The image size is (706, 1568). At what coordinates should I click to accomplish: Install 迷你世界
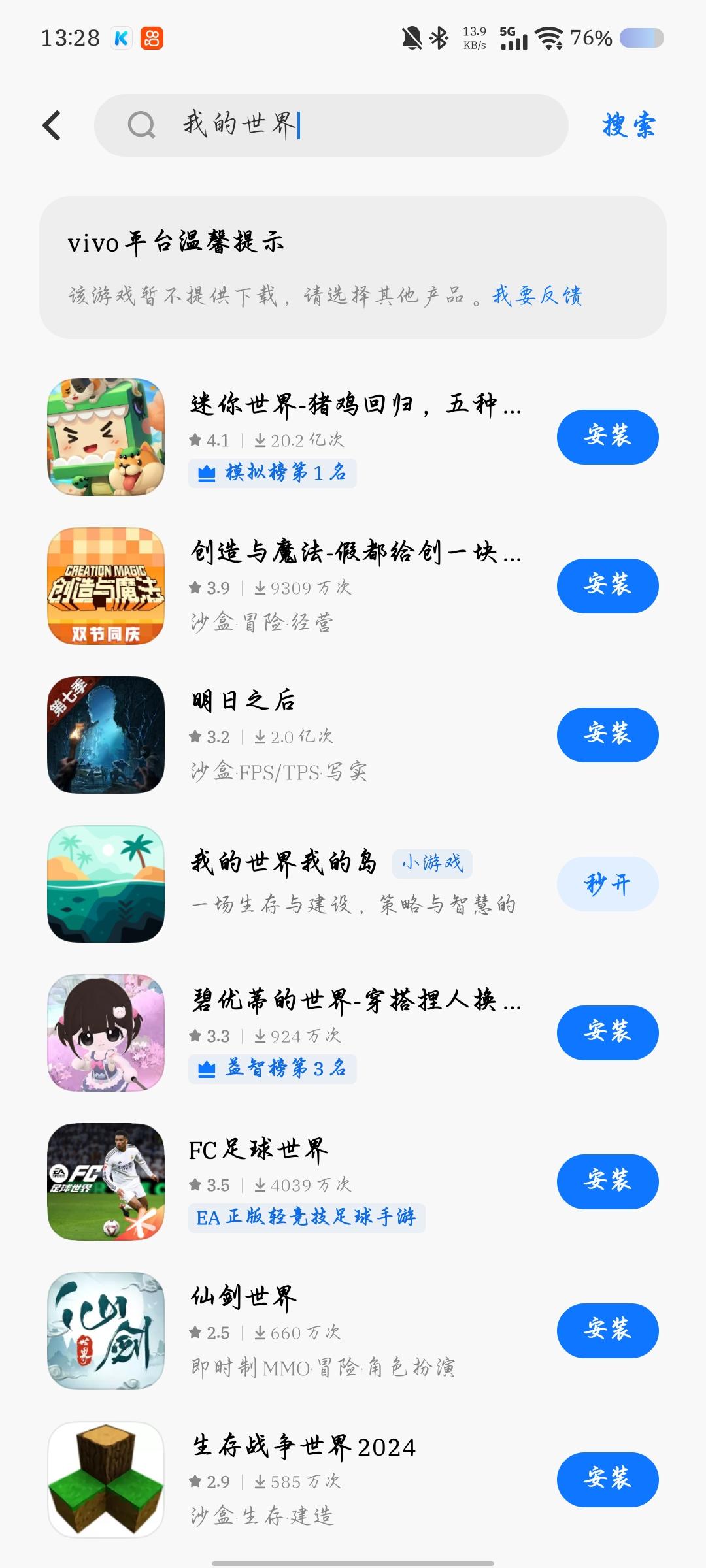pyautogui.click(x=607, y=436)
